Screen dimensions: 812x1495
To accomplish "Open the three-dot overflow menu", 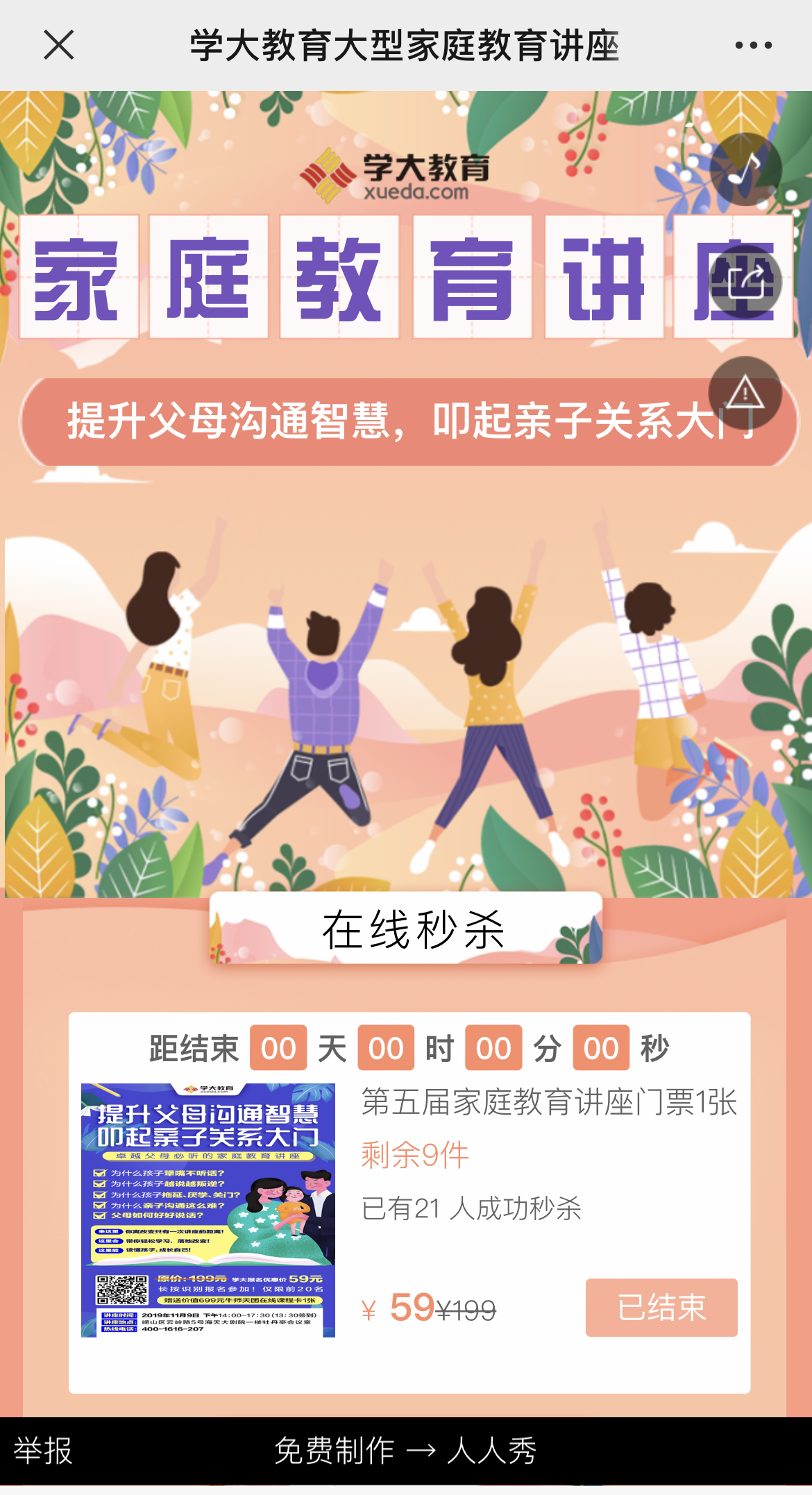I will tap(753, 46).
